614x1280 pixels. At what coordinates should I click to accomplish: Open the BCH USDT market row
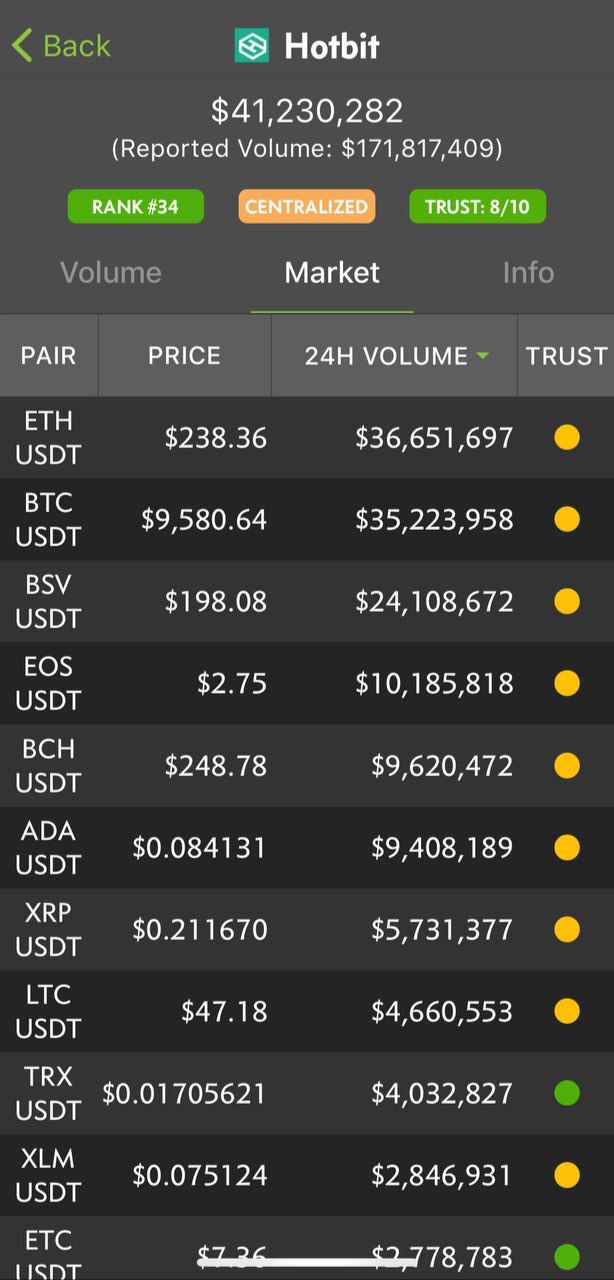pos(307,766)
